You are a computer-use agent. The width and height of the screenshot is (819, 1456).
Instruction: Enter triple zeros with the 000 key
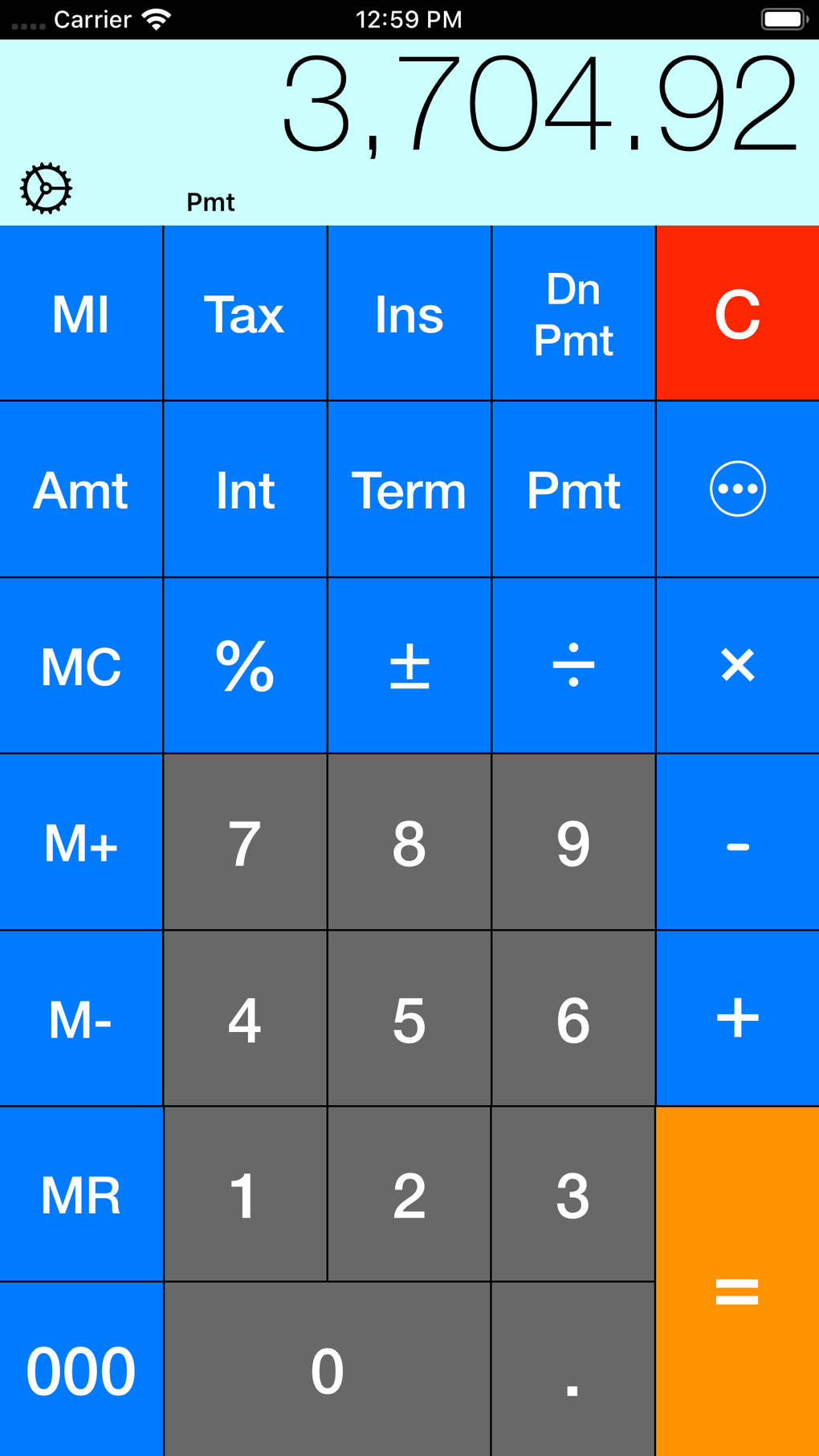(x=81, y=1370)
